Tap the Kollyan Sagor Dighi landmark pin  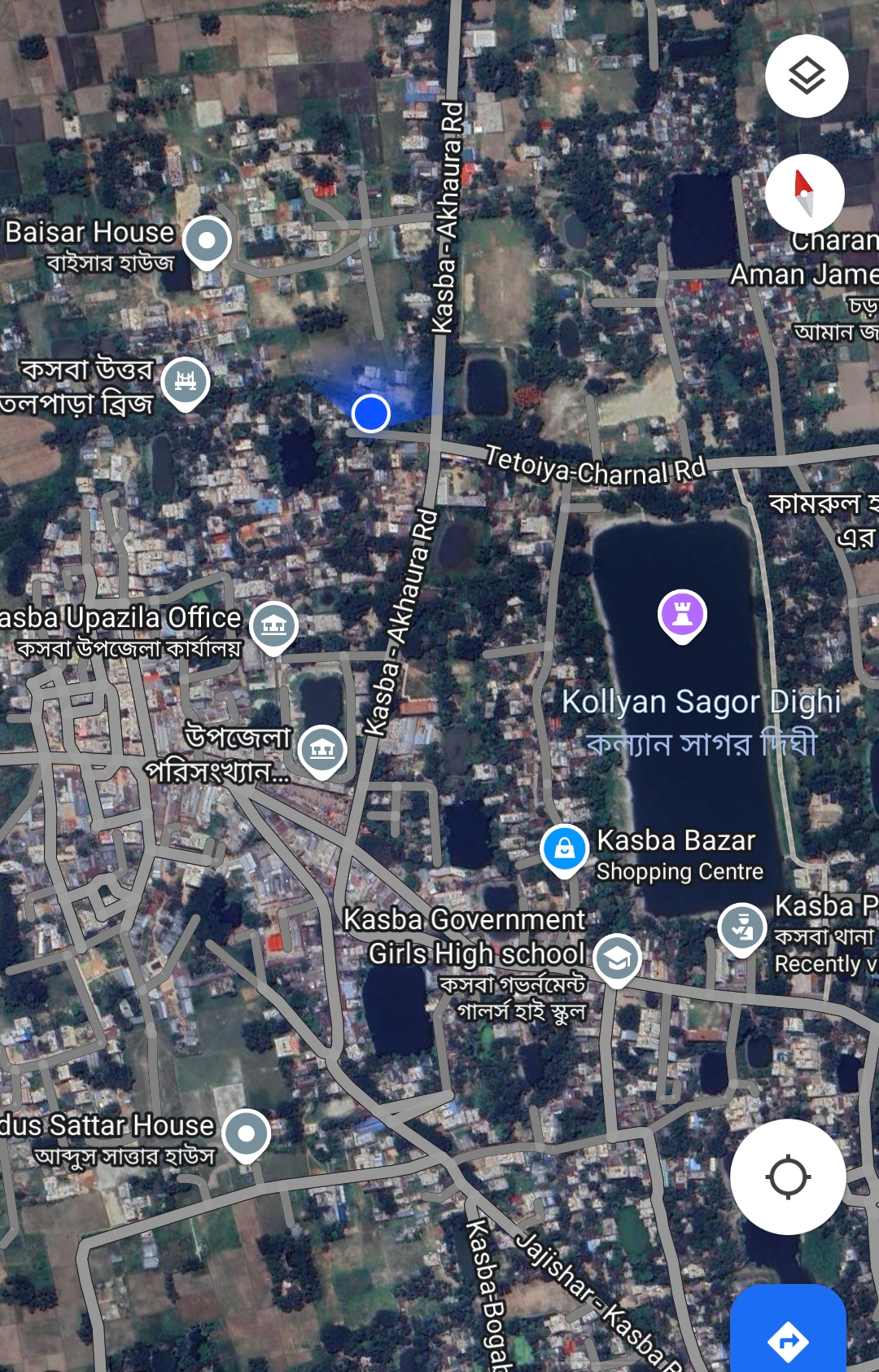[x=682, y=614]
